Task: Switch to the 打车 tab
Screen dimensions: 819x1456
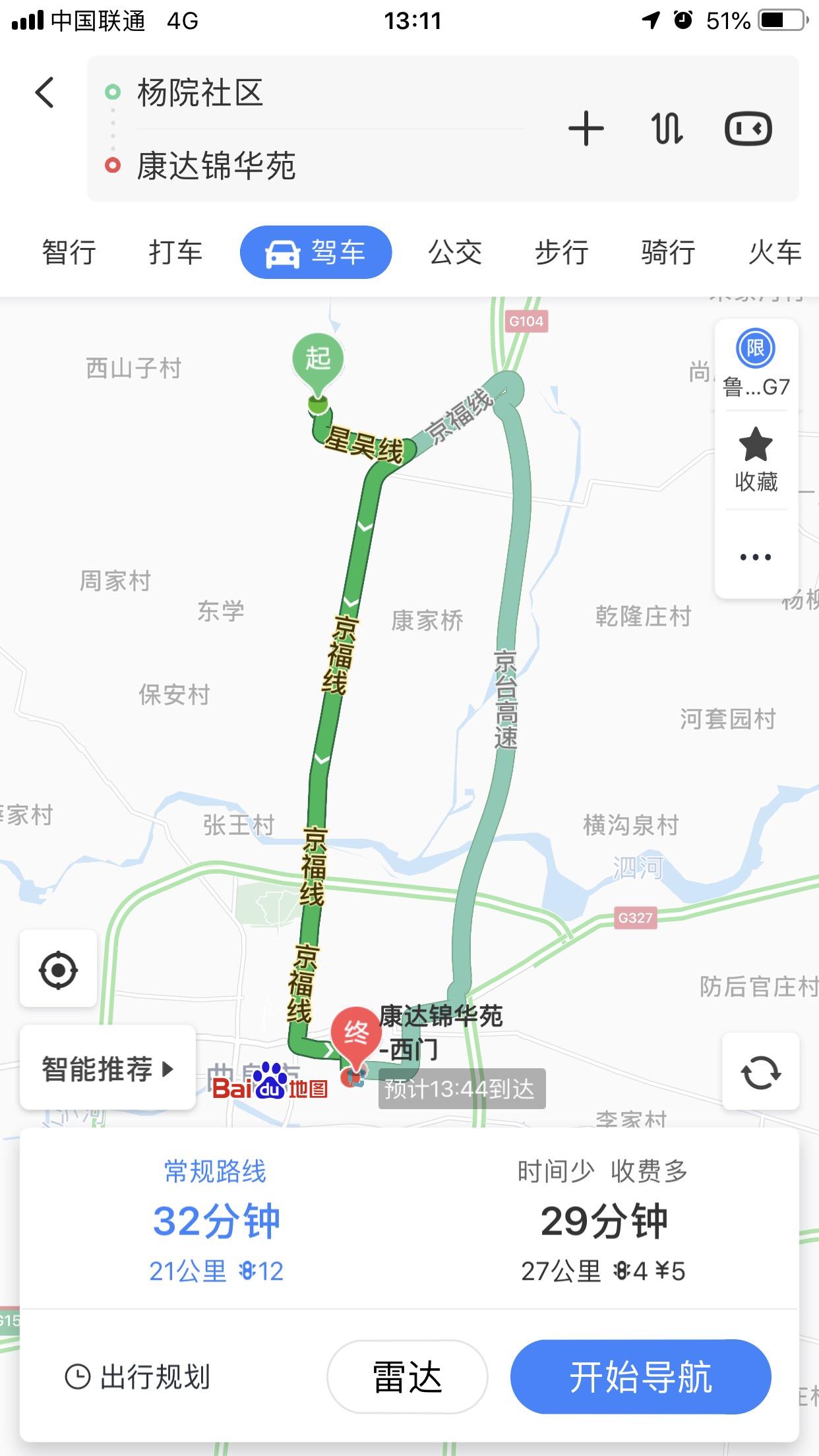Action: (175, 253)
